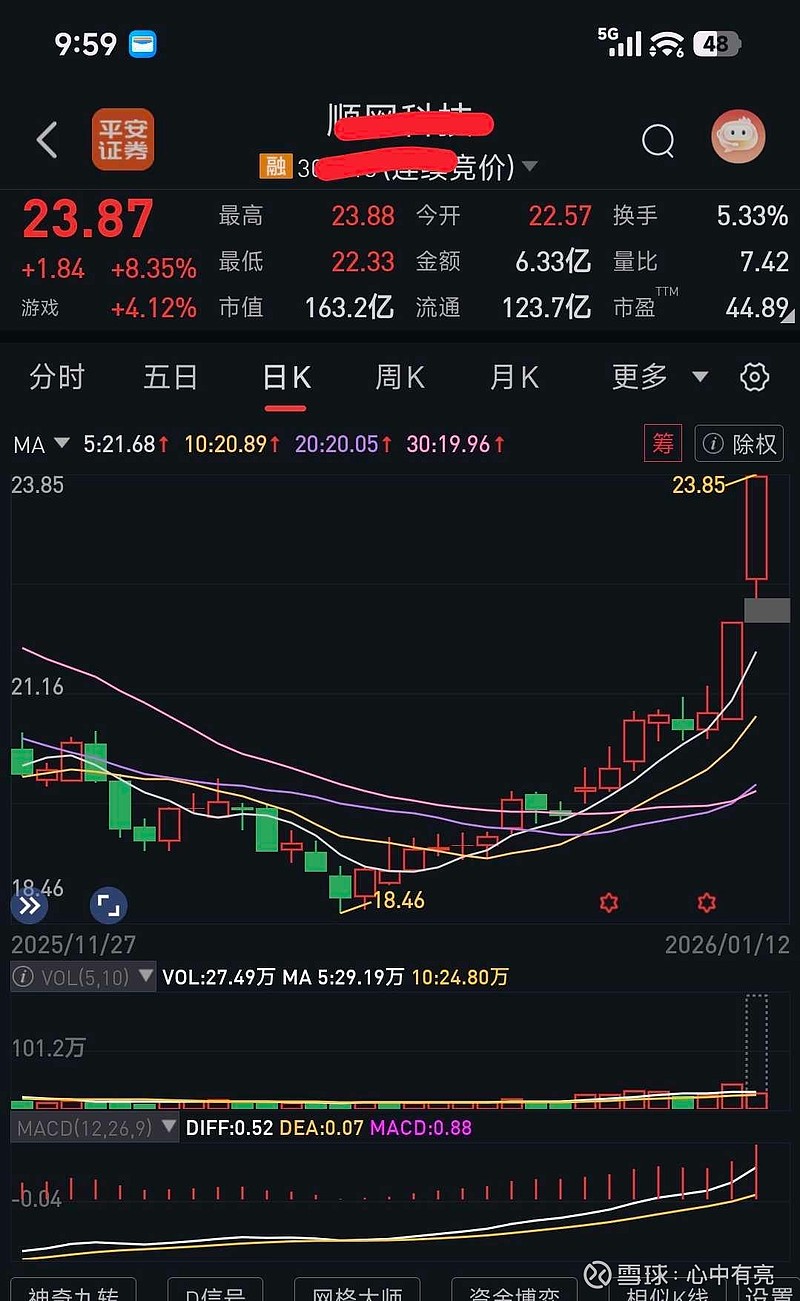The height and width of the screenshot is (1301, 800).
Task: Tap the chart settings gear icon
Action: [x=754, y=377]
